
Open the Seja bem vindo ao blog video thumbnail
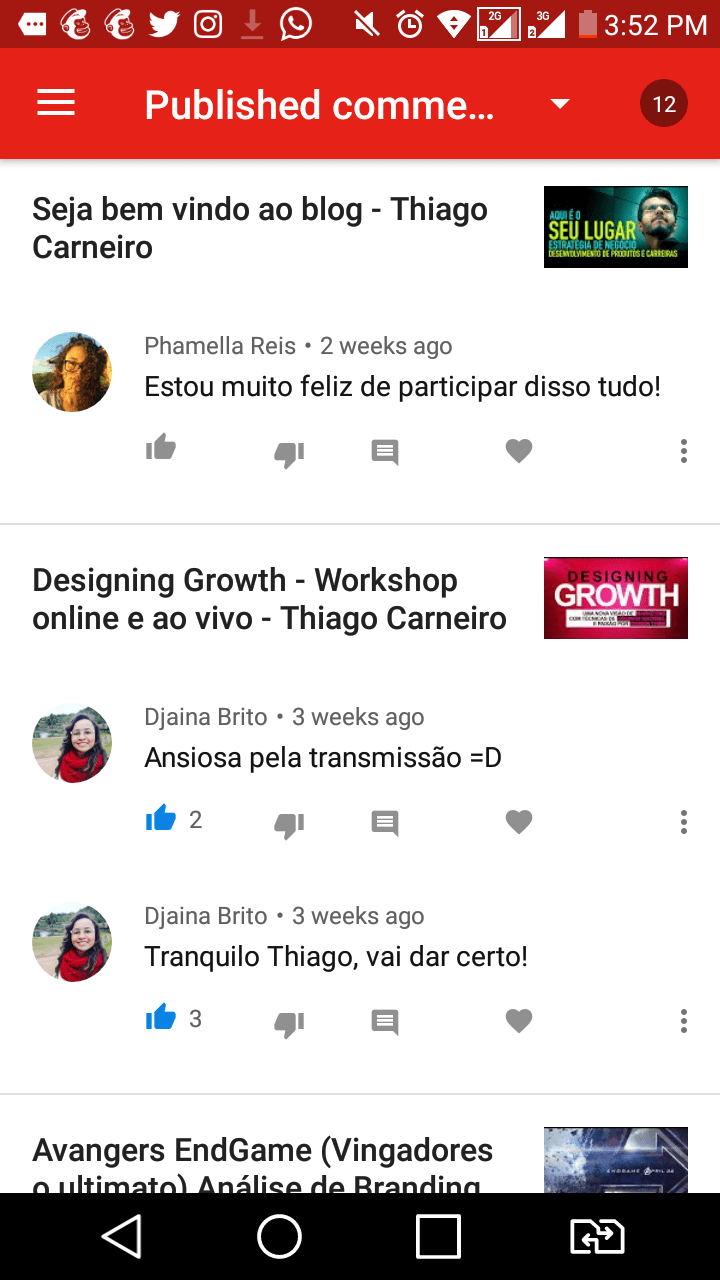point(615,227)
